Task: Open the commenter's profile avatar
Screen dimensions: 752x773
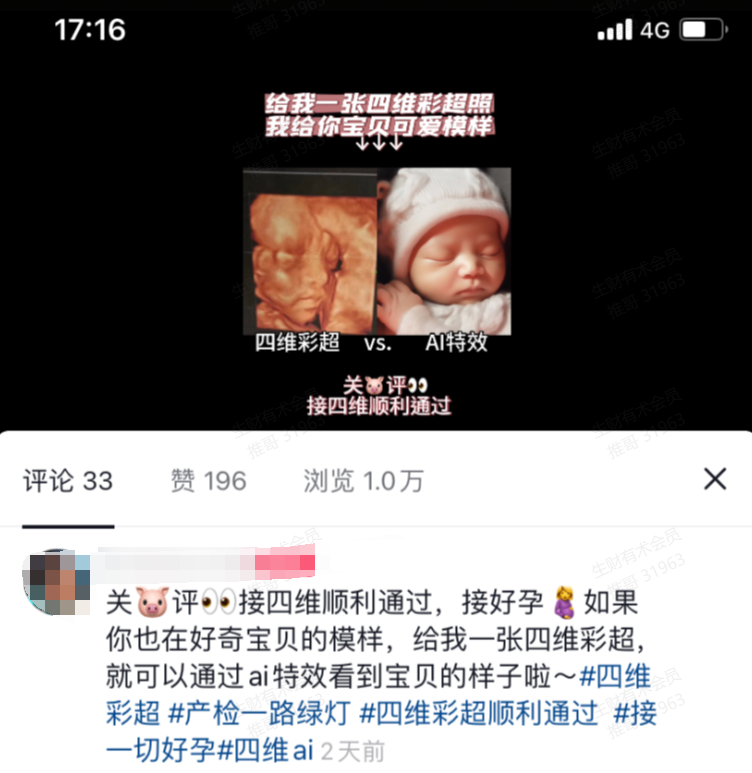Action: coord(56,581)
